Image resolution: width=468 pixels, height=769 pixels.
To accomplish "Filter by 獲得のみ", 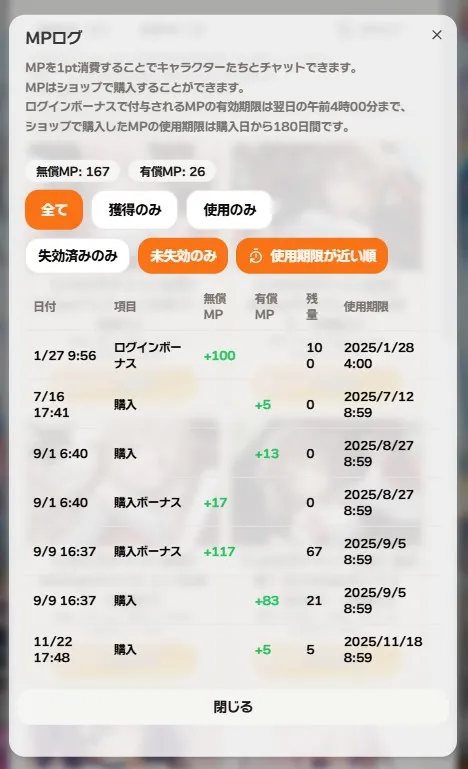I will click(134, 210).
